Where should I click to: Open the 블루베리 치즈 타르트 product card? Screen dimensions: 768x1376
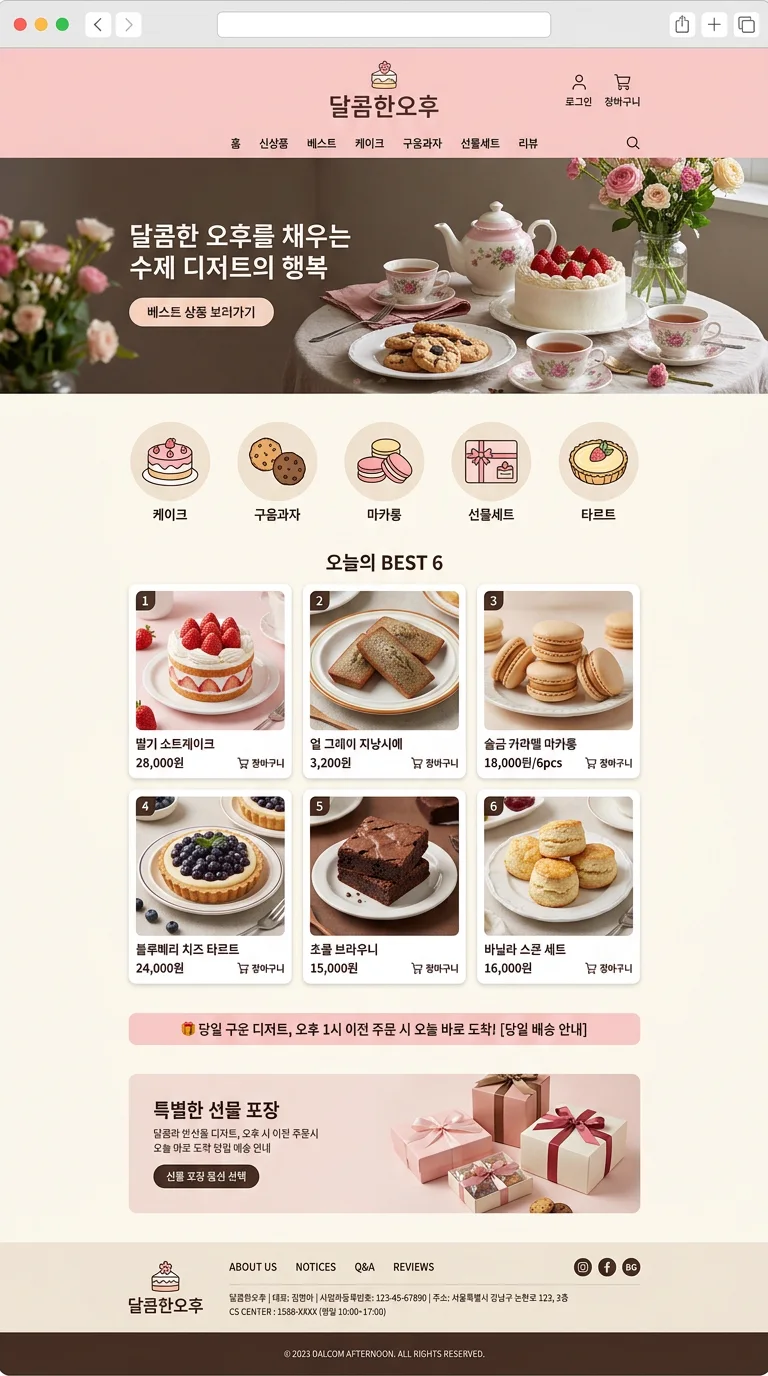click(x=210, y=887)
